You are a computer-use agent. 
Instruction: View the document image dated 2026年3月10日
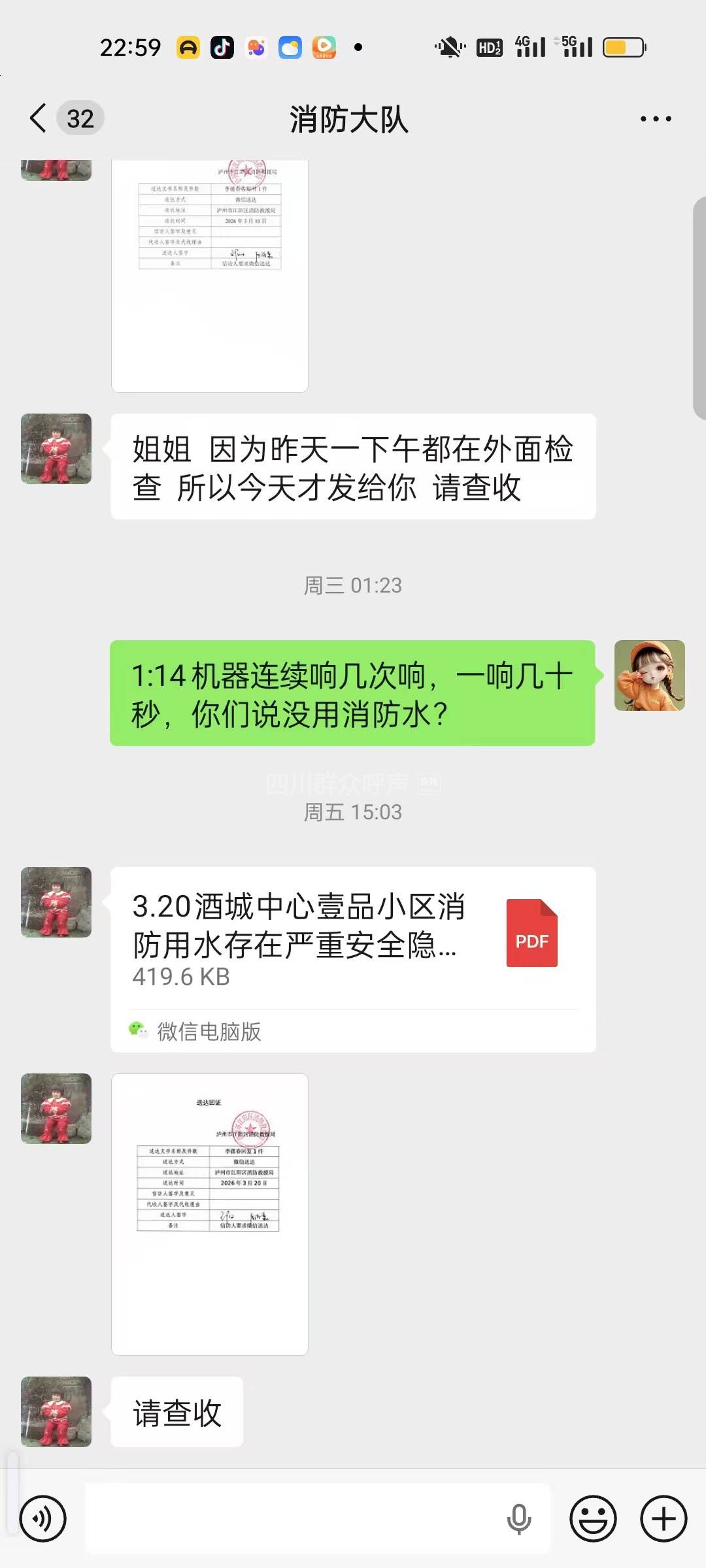(x=209, y=274)
